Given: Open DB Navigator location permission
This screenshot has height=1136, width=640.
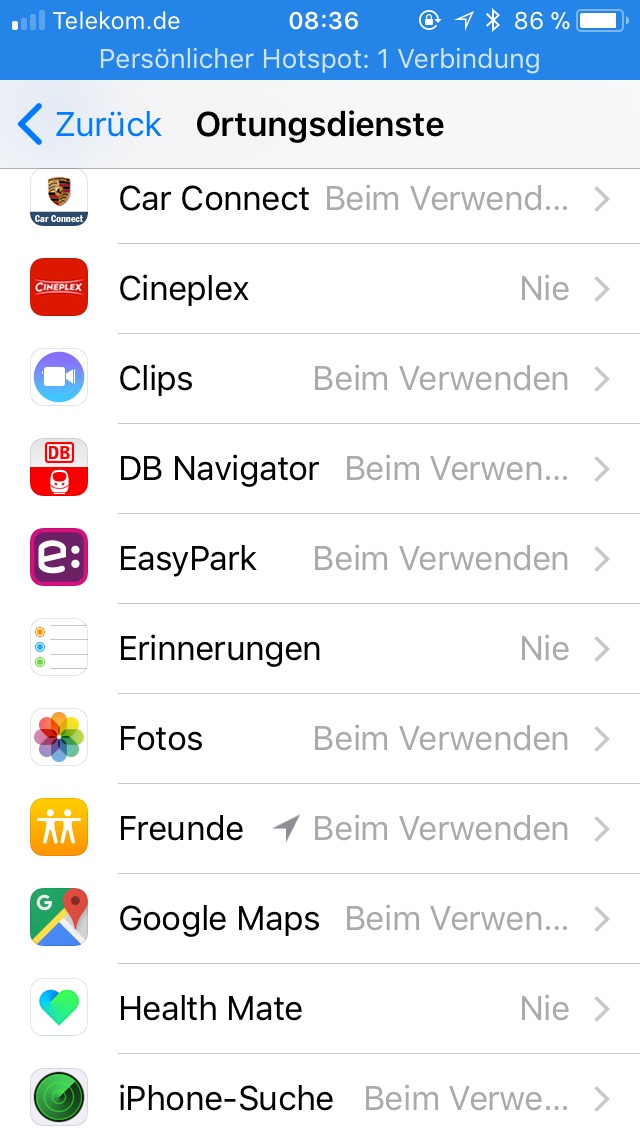Looking at the screenshot, I should tap(320, 469).
